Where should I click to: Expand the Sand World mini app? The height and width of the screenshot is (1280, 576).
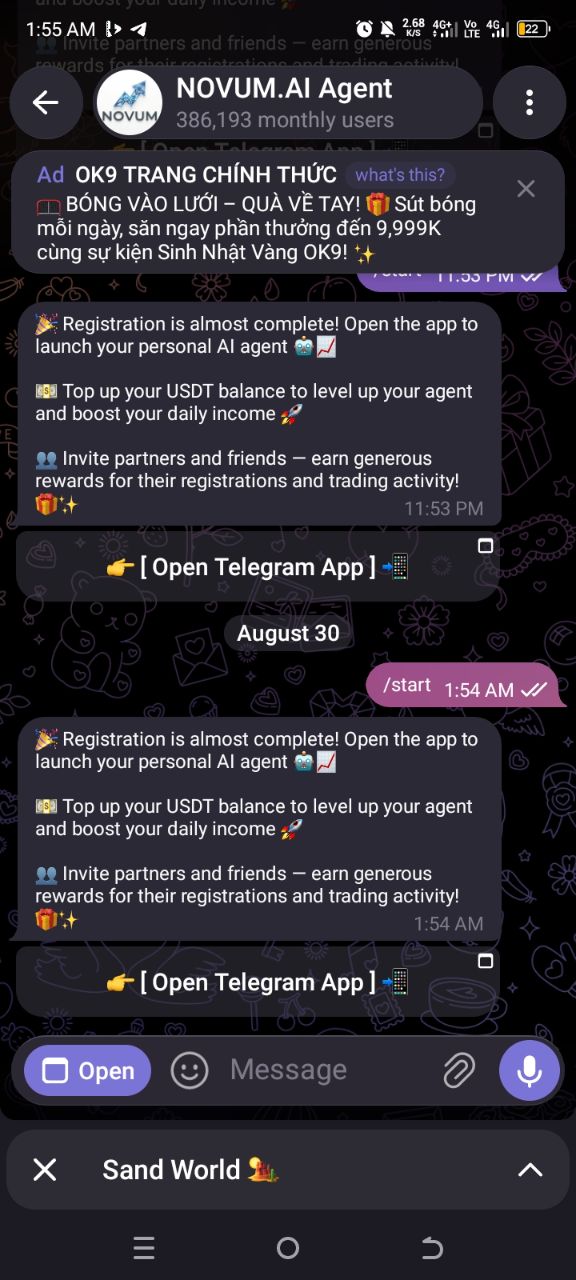(x=530, y=1169)
